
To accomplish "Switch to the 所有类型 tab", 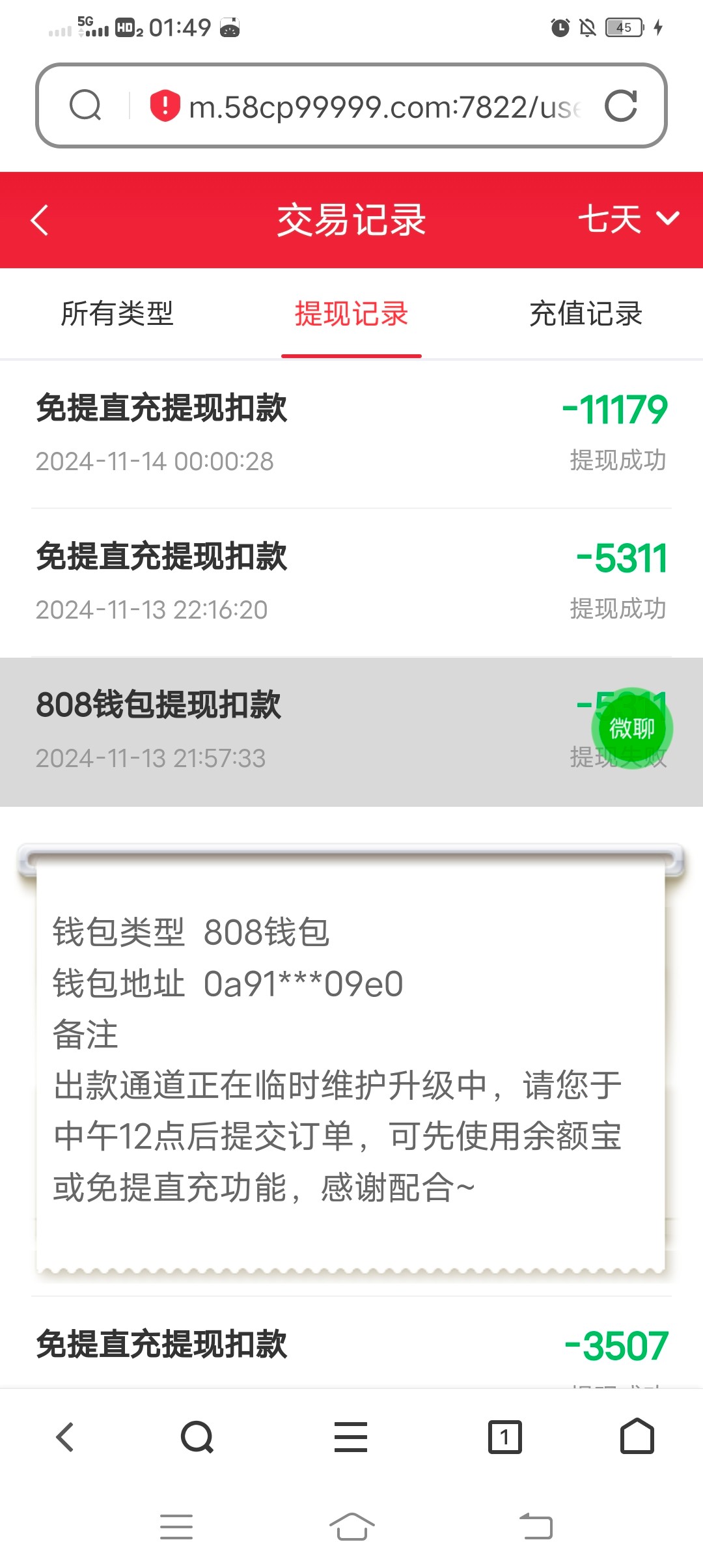I will tap(117, 314).
